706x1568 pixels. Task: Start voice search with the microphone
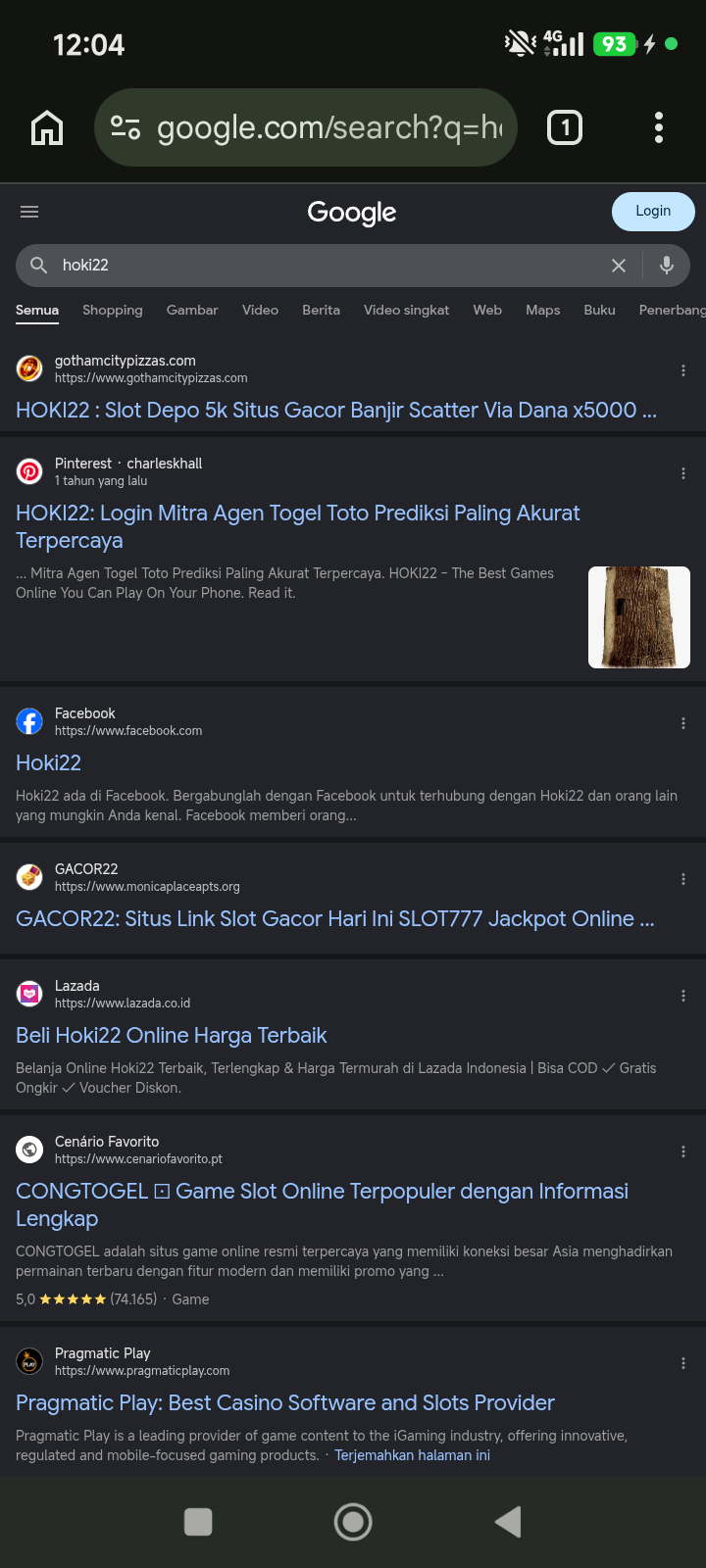(667, 265)
